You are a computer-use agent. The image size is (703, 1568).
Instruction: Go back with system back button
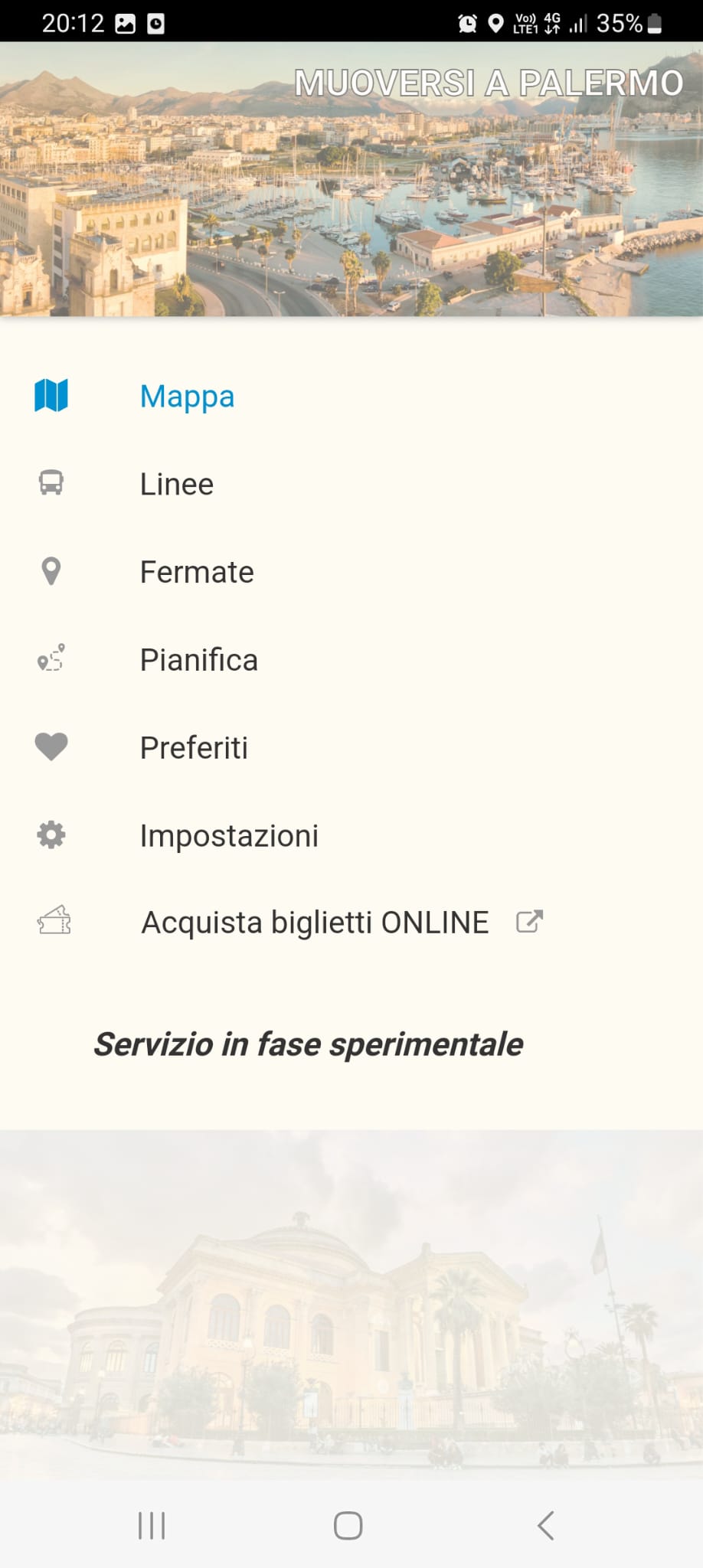pyautogui.click(x=545, y=1525)
